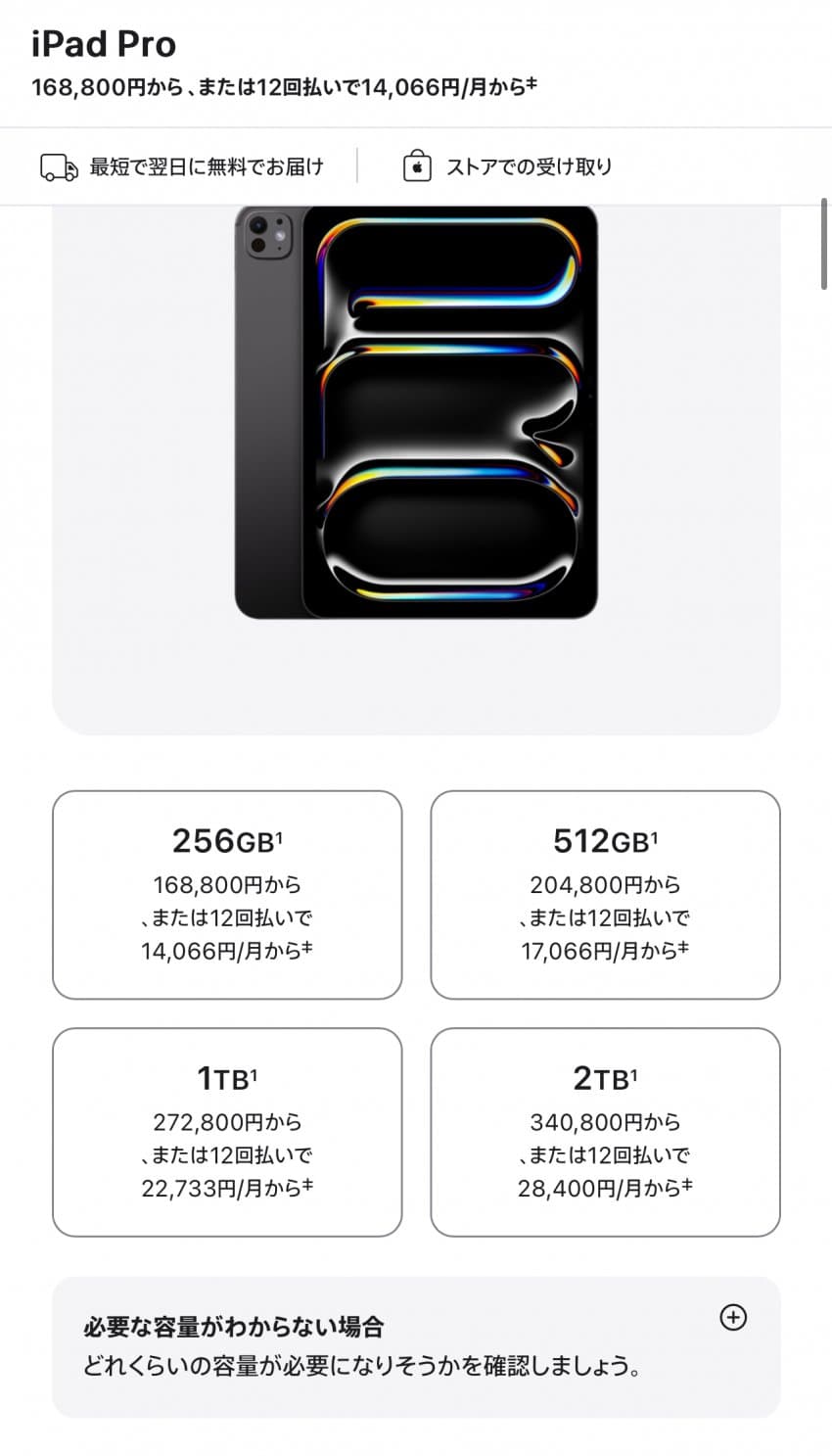The height and width of the screenshot is (1456, 832).
Task: Choose the 512GB storage option
Action: pos(605,895)
